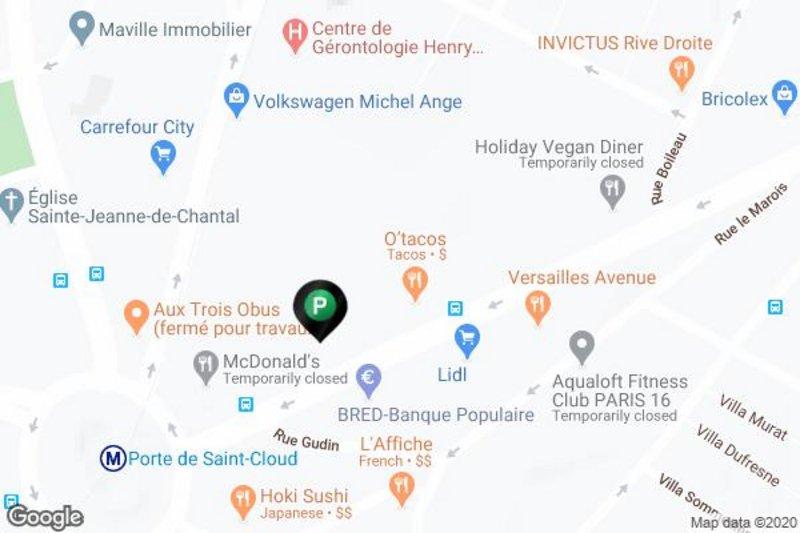Open the Maville Immobilier marker
Viewport: 800px width, 533px height.
point(82,28)
